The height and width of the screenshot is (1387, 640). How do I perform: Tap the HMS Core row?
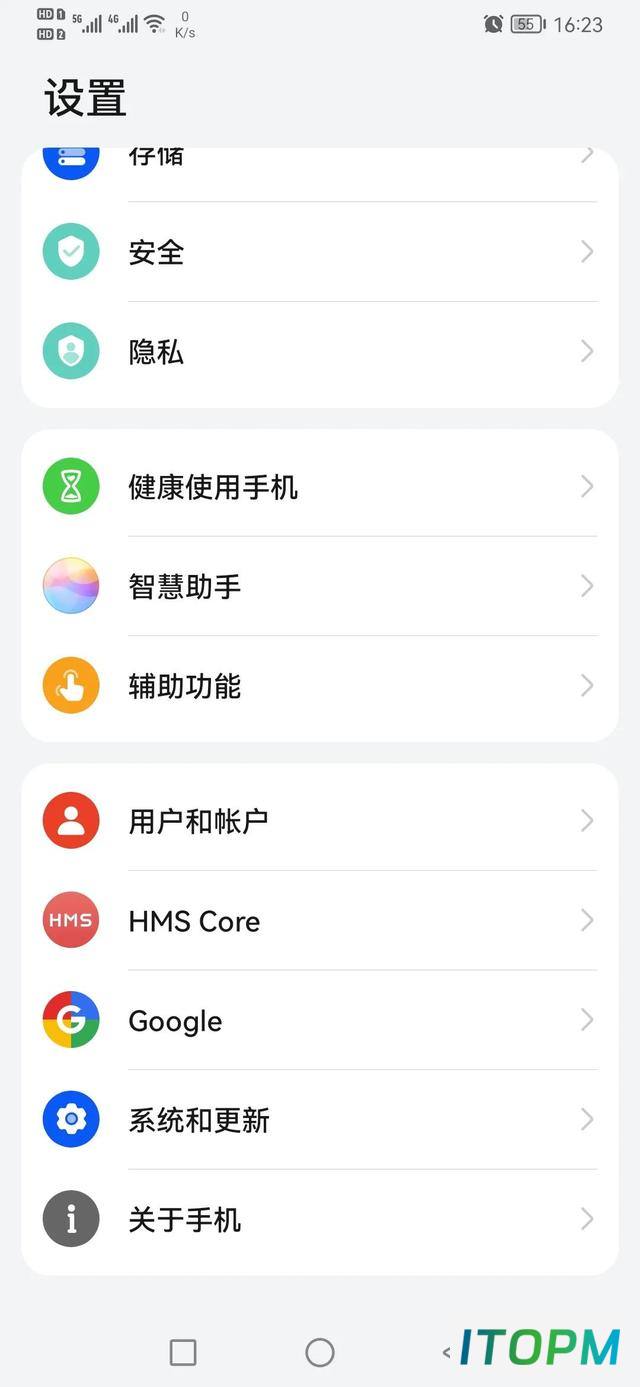pyautogui.click(x=320, y=921)
